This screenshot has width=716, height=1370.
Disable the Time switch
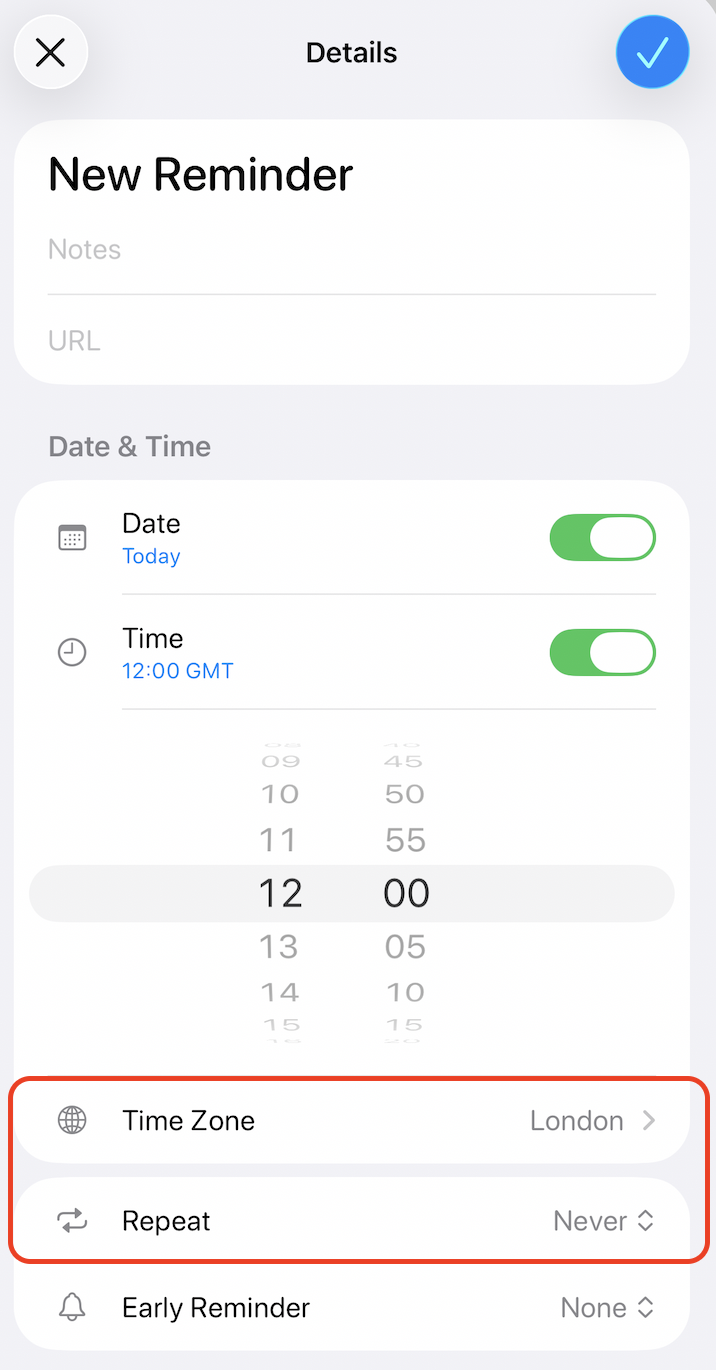click(603, 653)
